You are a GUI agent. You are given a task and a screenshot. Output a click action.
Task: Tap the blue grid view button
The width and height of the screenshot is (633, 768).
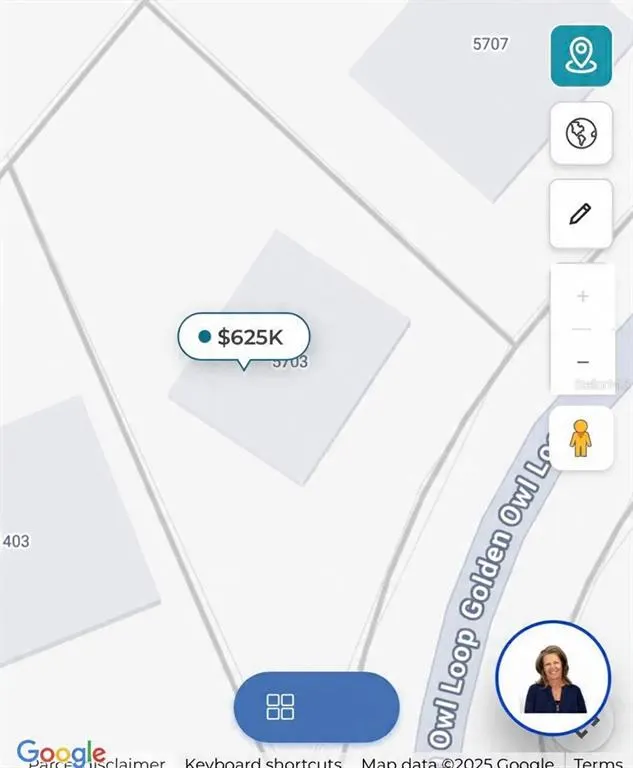coord(316,707)
